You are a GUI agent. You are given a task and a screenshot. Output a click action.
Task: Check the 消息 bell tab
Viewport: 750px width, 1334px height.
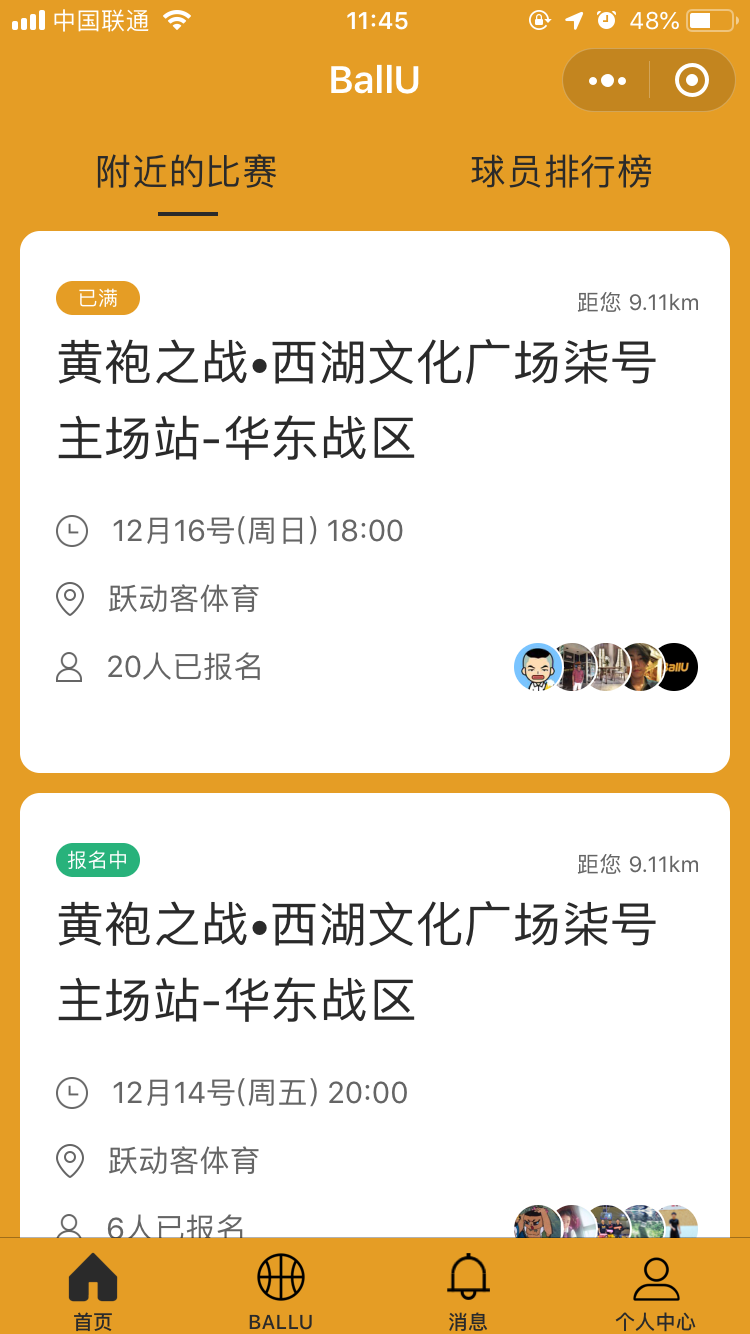coord(468,1290)
